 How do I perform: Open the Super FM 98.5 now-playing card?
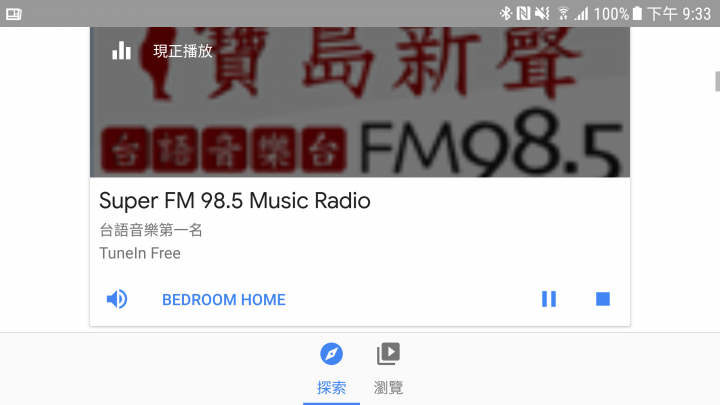(x=360, y=176)
